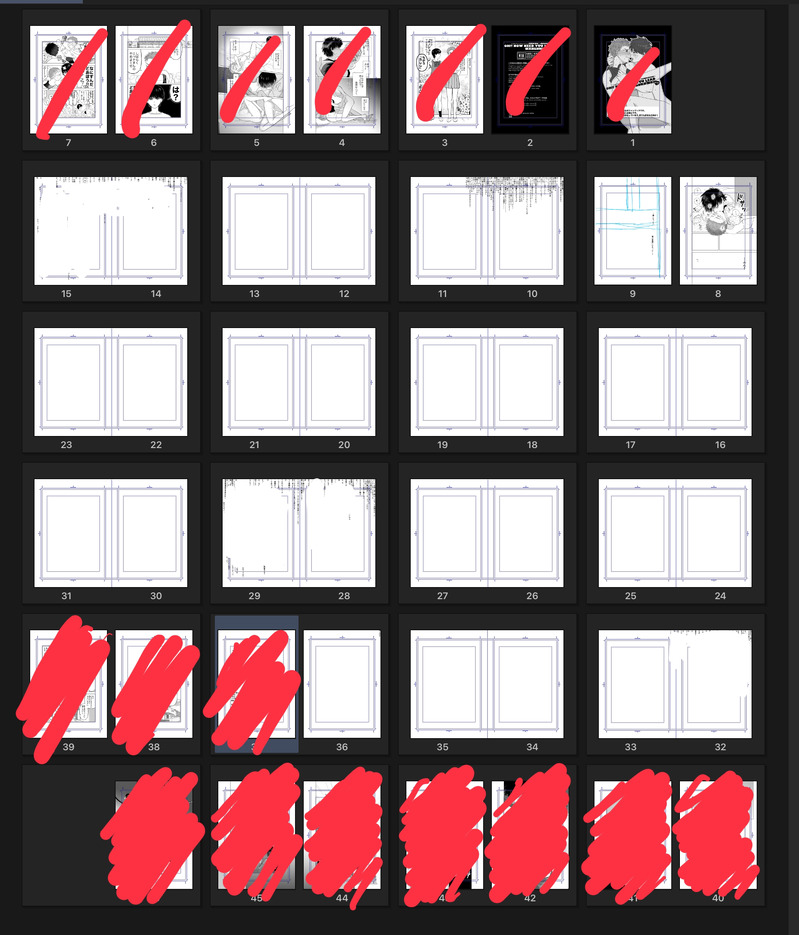Open page 9 in the page manager
799x935 pixels.
632,230
